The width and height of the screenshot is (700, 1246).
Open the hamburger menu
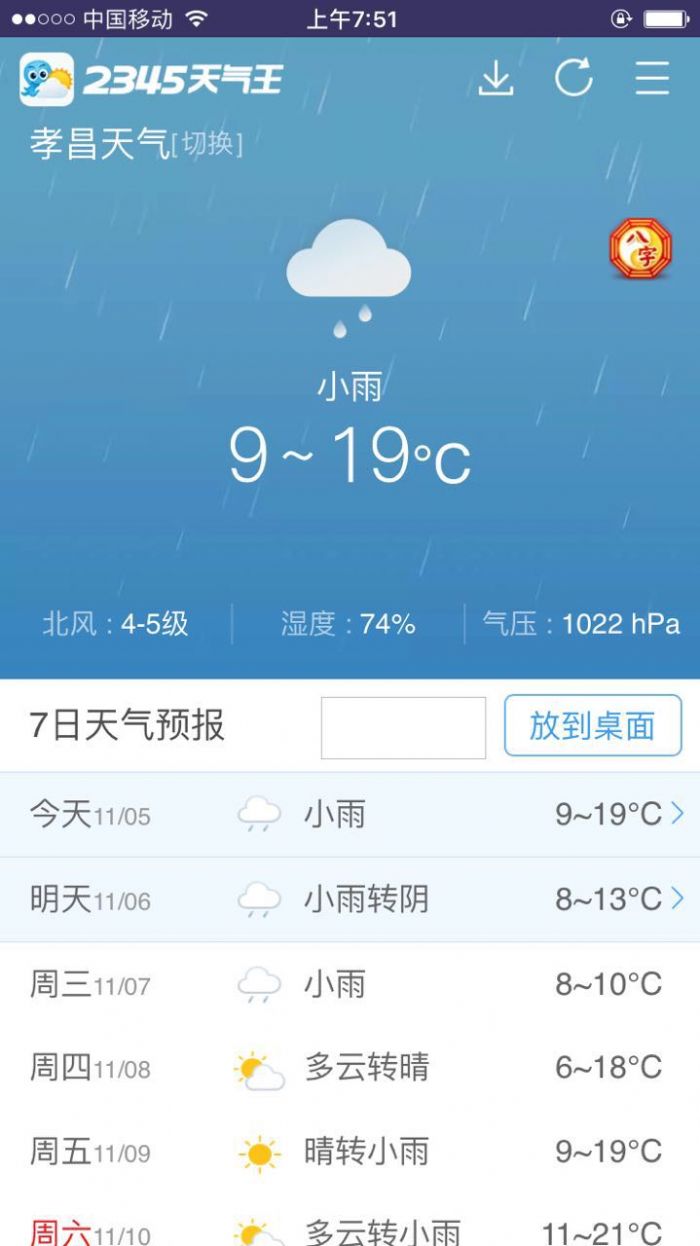(x=652, y=78)
